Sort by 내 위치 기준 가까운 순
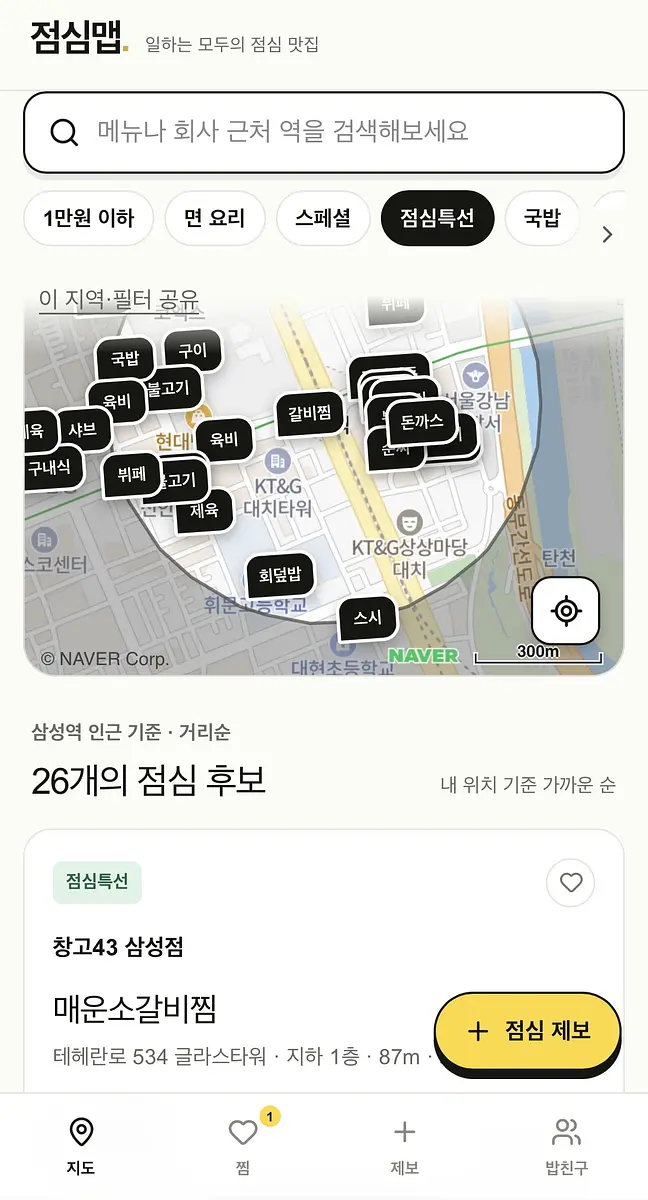The width and height of the screenshot is (648, 1200). click(x=528, y=785)
